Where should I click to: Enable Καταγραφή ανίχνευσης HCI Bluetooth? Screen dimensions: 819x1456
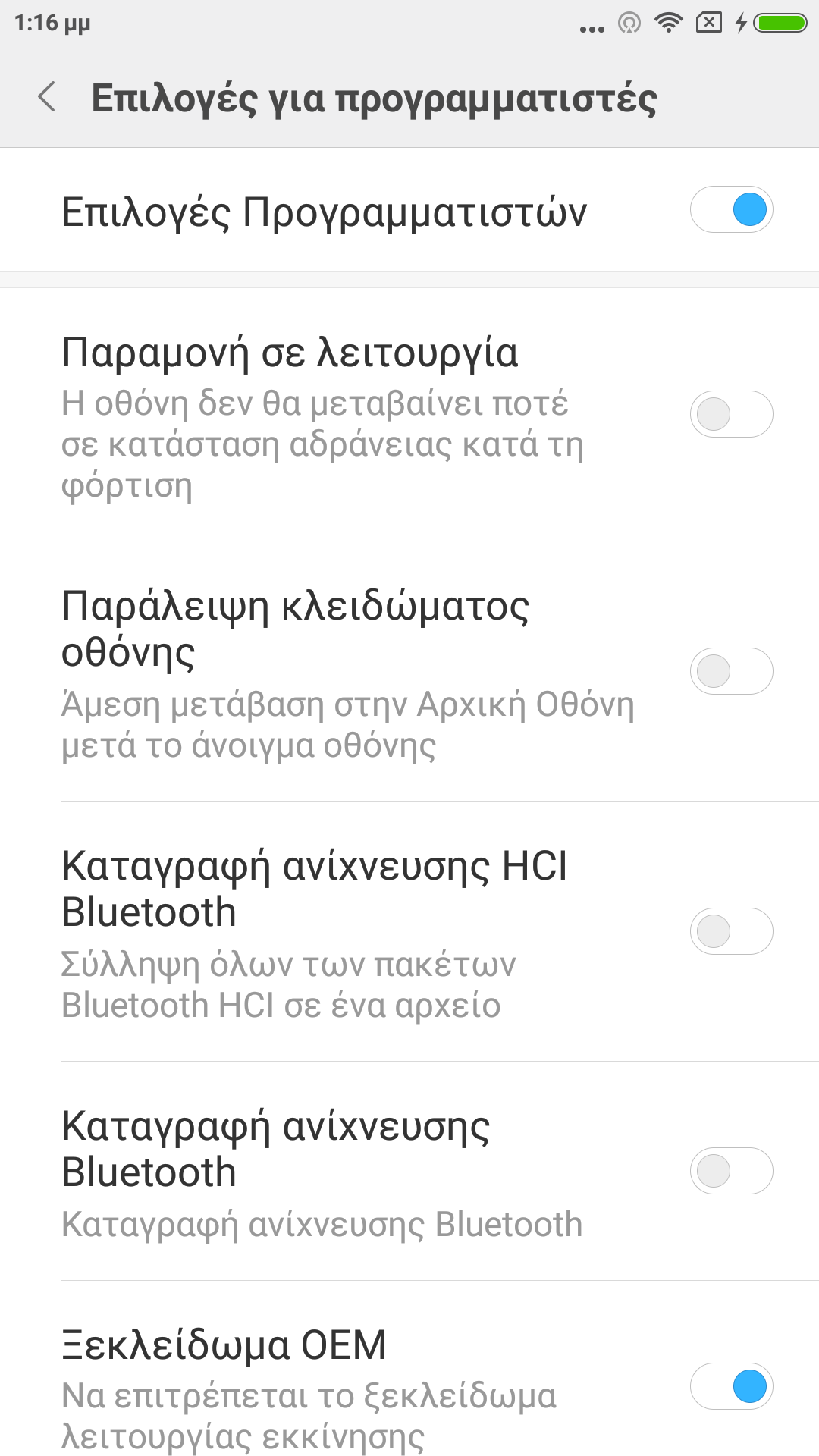click(x=731, y=931)
